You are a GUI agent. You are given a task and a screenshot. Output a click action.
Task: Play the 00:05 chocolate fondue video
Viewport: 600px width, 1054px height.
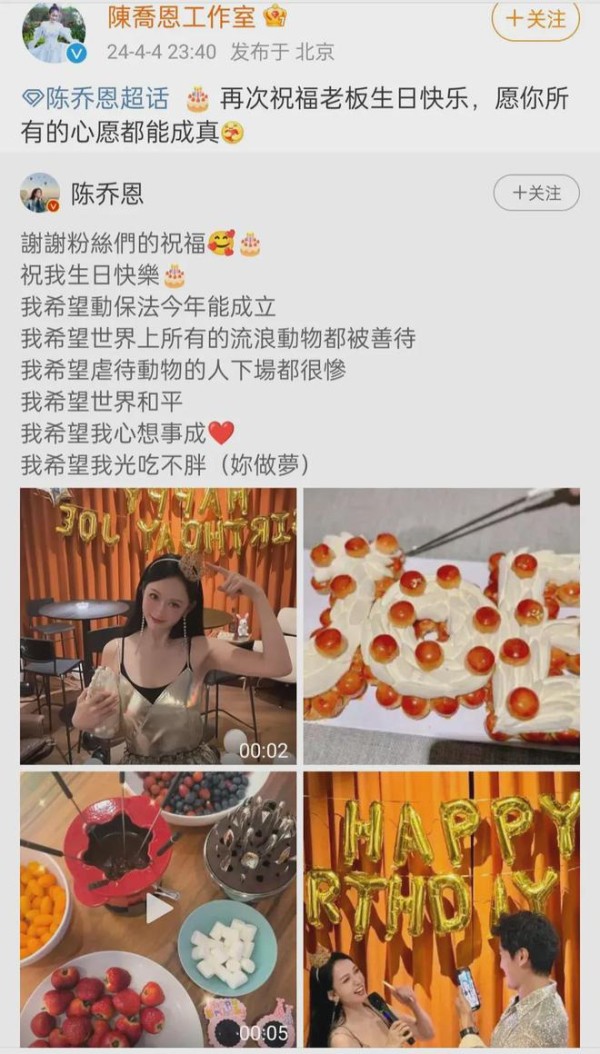[158, 909]
